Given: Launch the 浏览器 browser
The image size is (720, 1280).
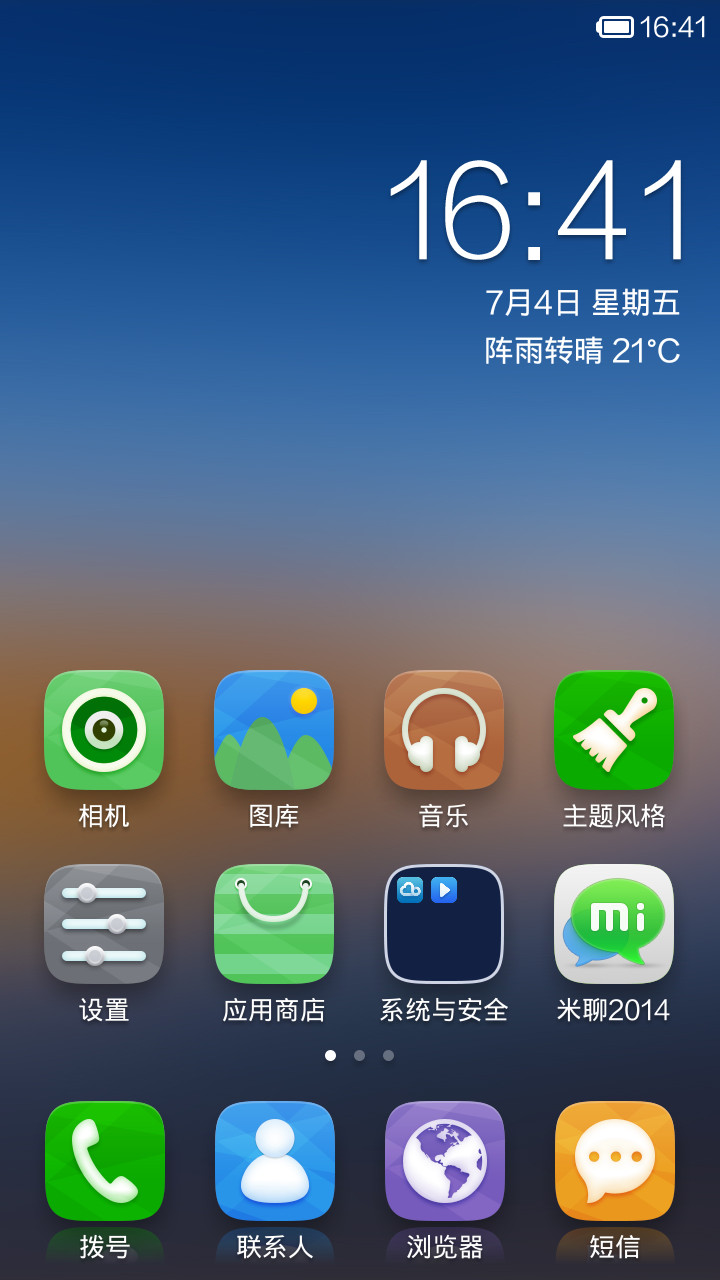Looking at the screenshot, I should (x=444, y=1161).
